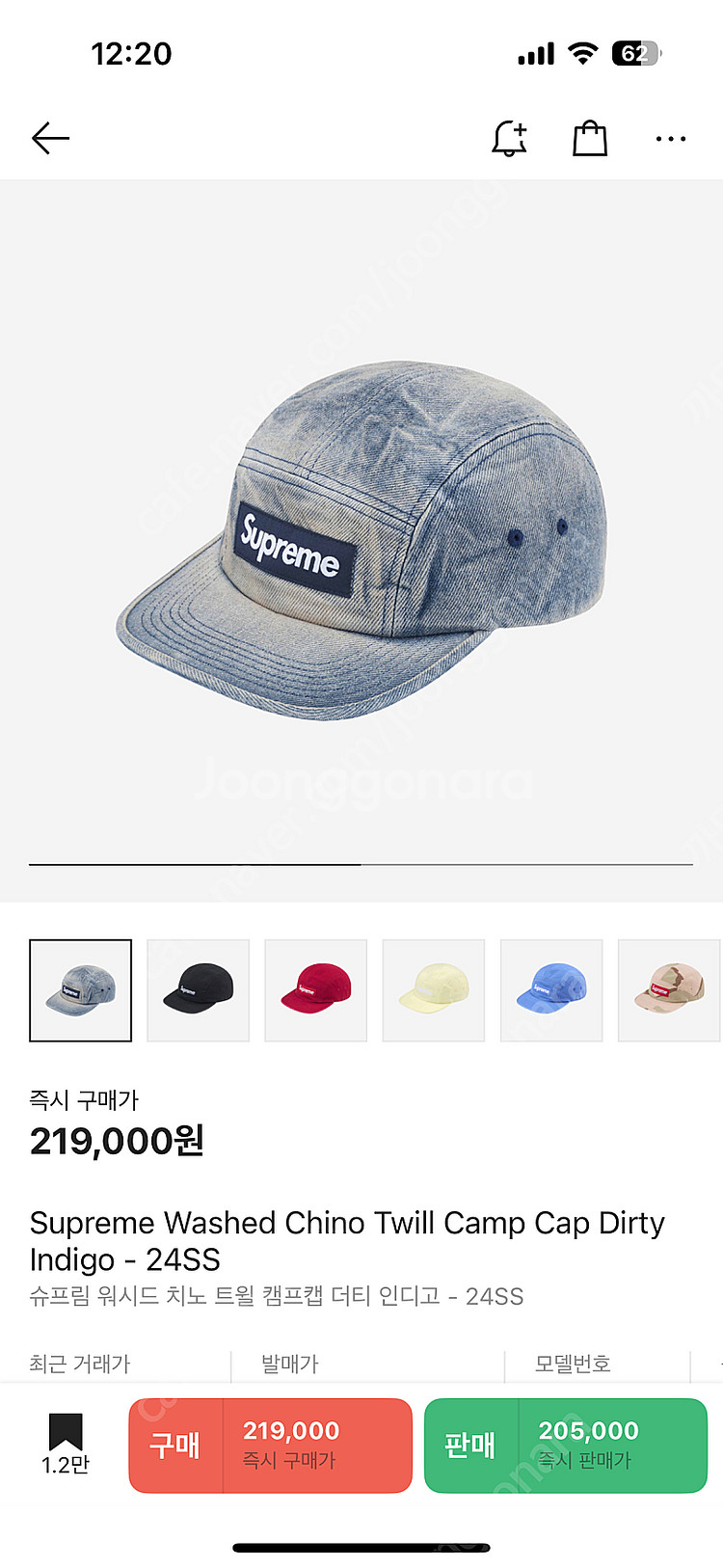The height and width of the screenshot is (1568, 723).
Task: Open the shopping bag
Action: [x=589, y=139]
